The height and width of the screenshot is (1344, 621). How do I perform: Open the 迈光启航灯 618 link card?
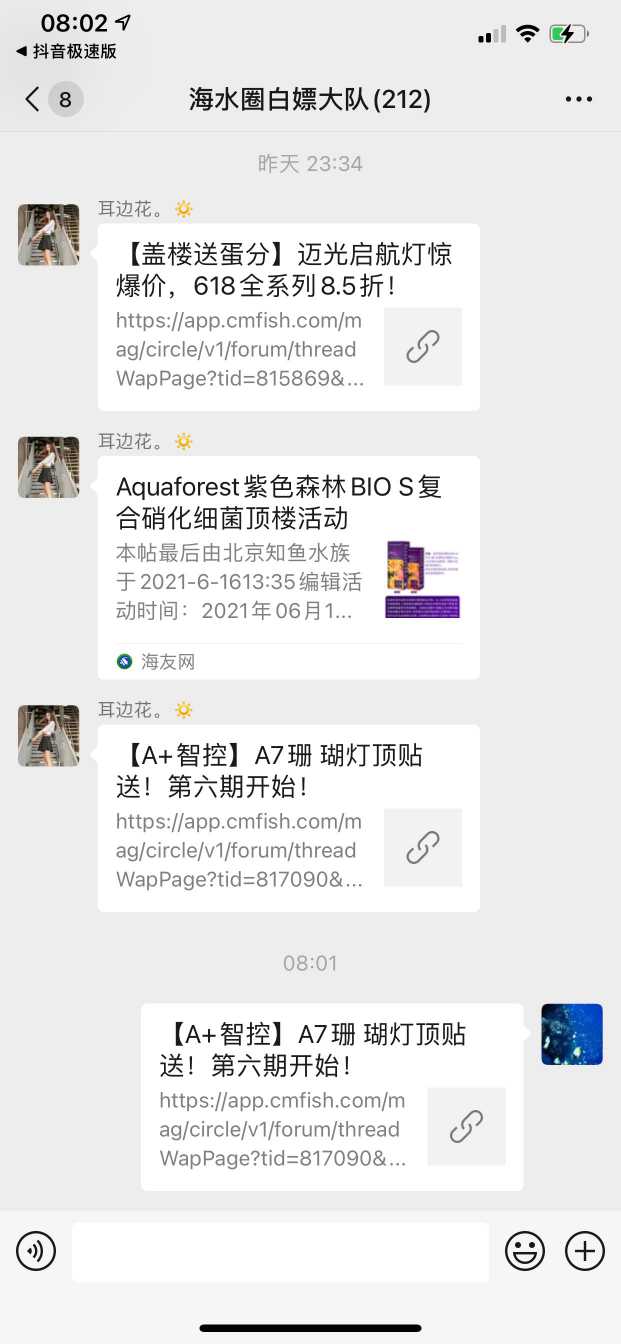(288, 317)
